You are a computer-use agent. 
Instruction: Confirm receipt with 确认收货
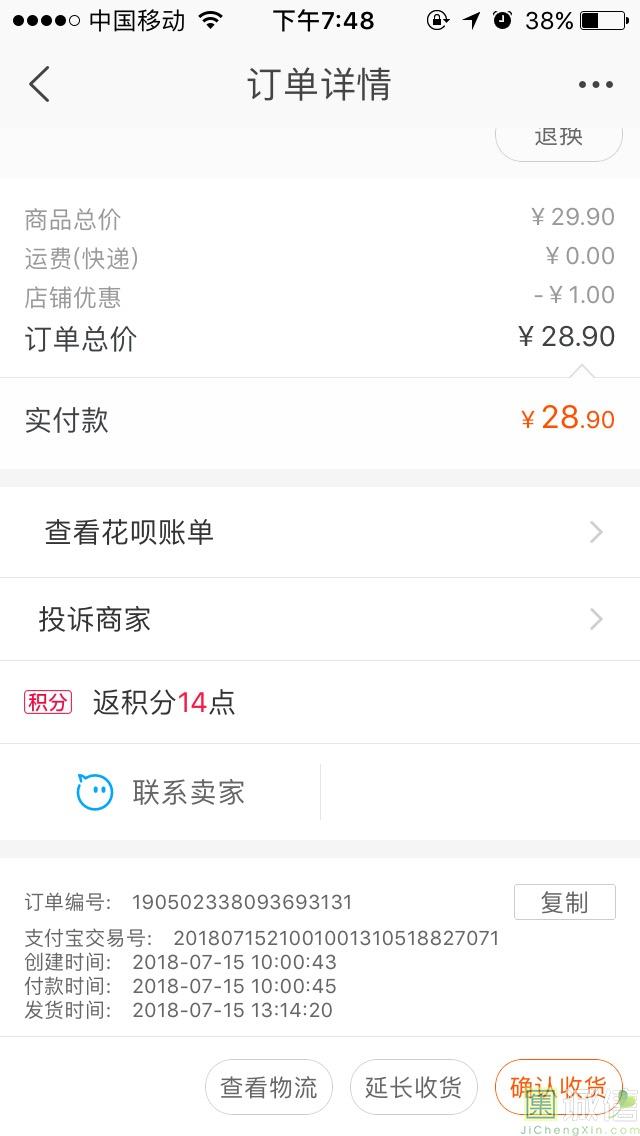[x=559, y=1087]
